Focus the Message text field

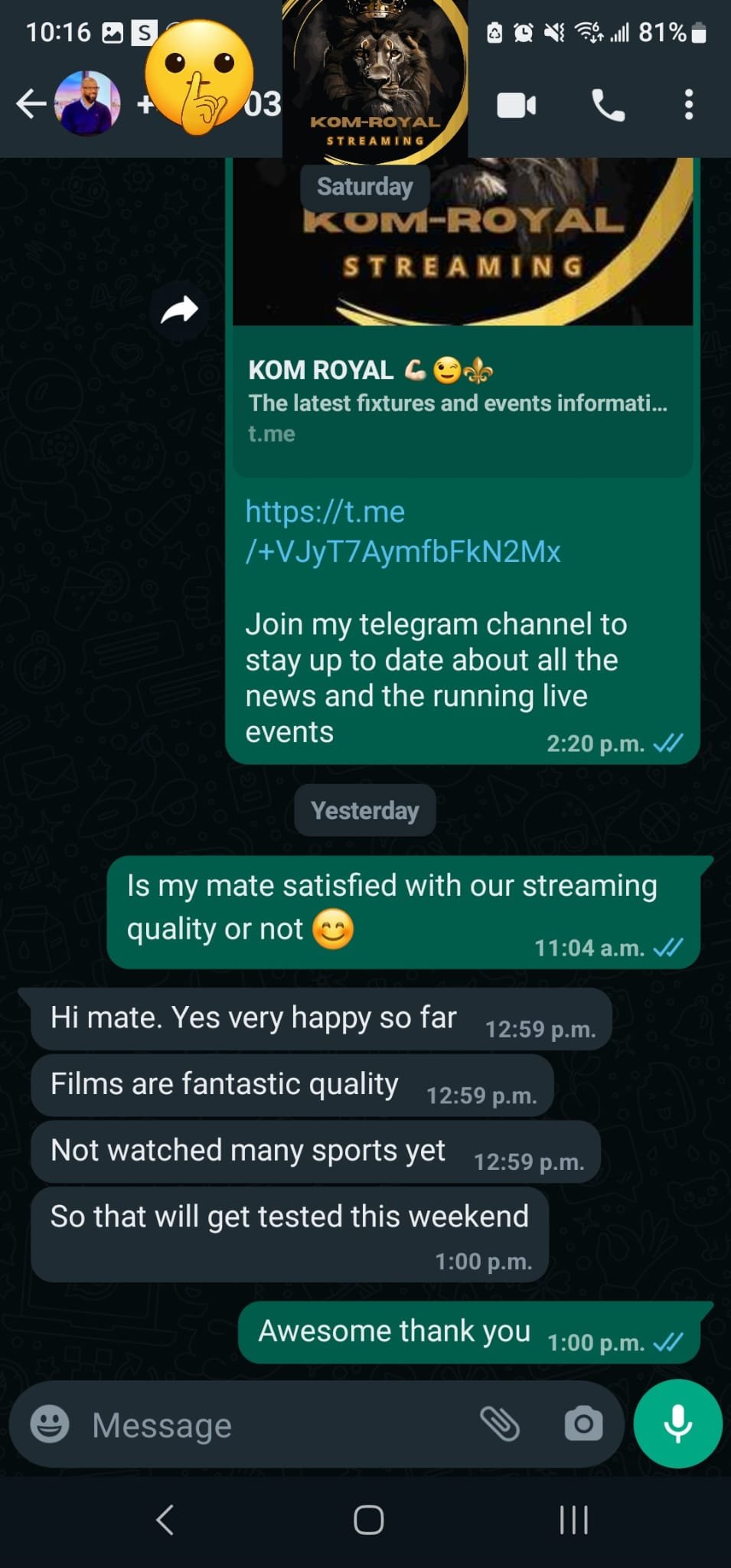point(276,1425)
